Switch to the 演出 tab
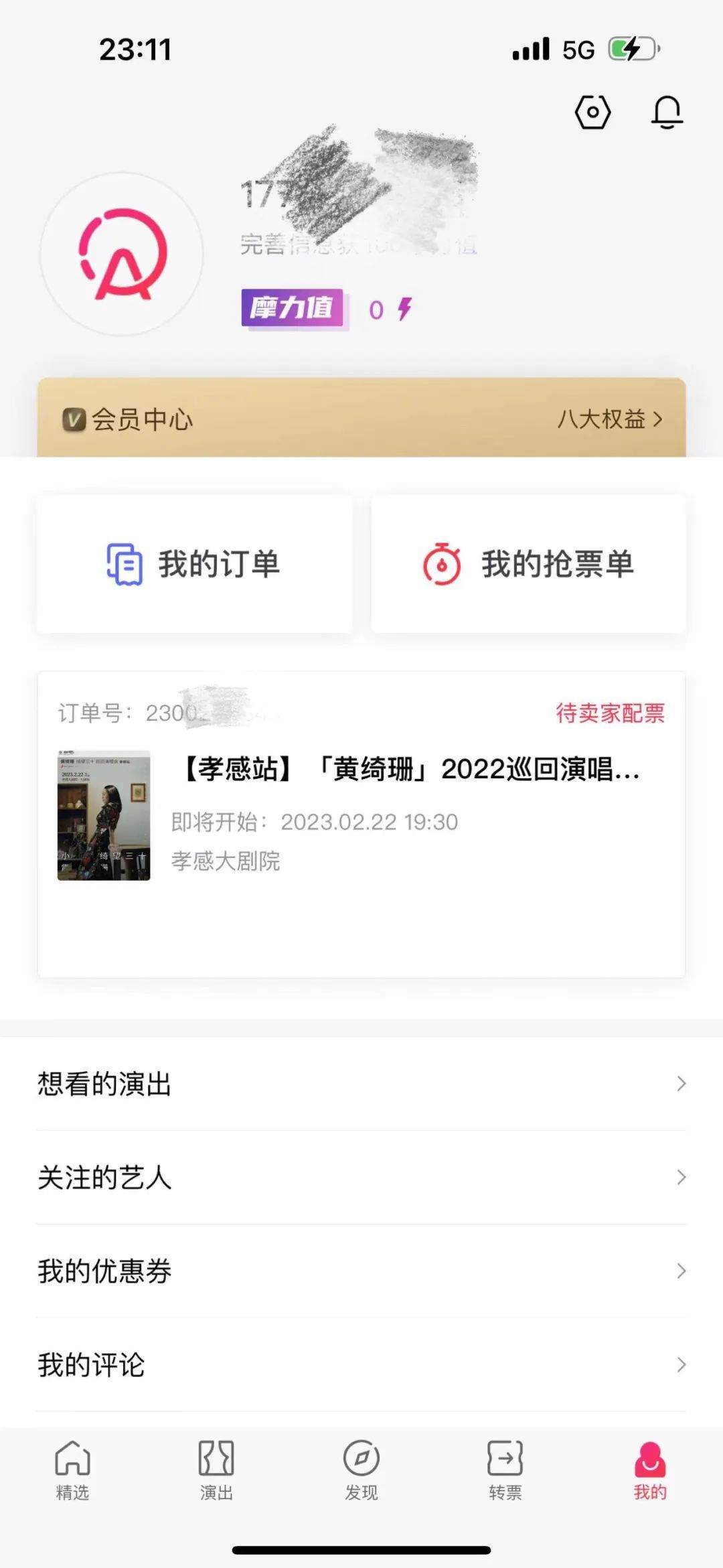Image resolution: width=723 pixels, height=1568 pixels. pos(216,1471)
